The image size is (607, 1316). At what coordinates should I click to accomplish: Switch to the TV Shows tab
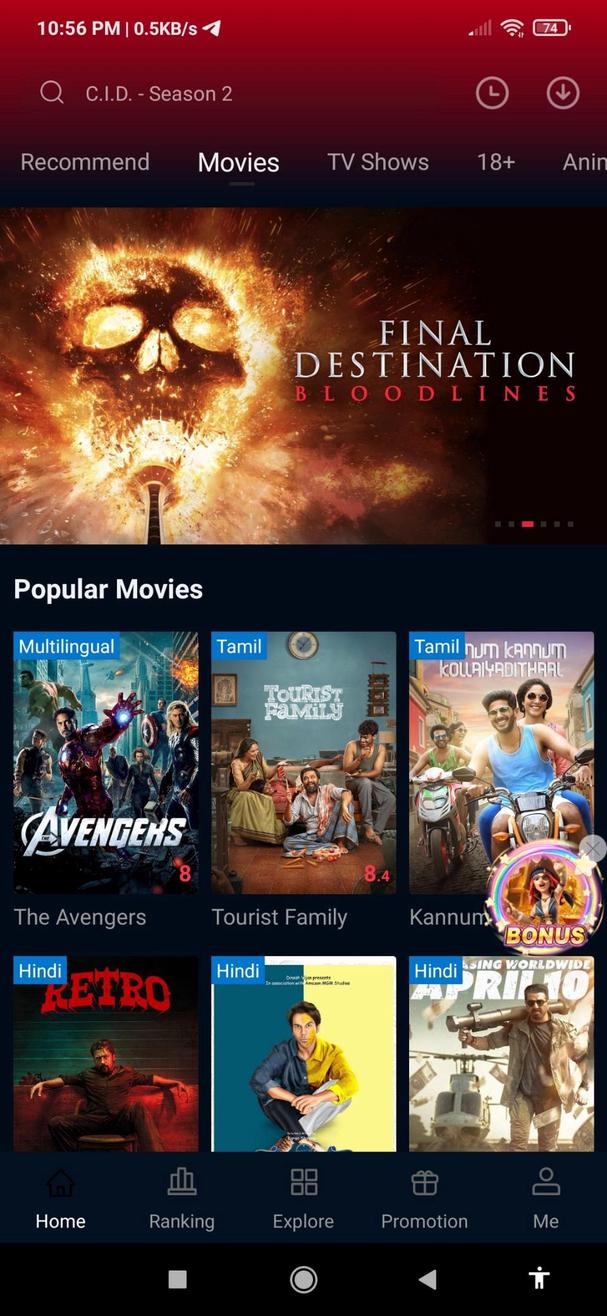[378, 162]
